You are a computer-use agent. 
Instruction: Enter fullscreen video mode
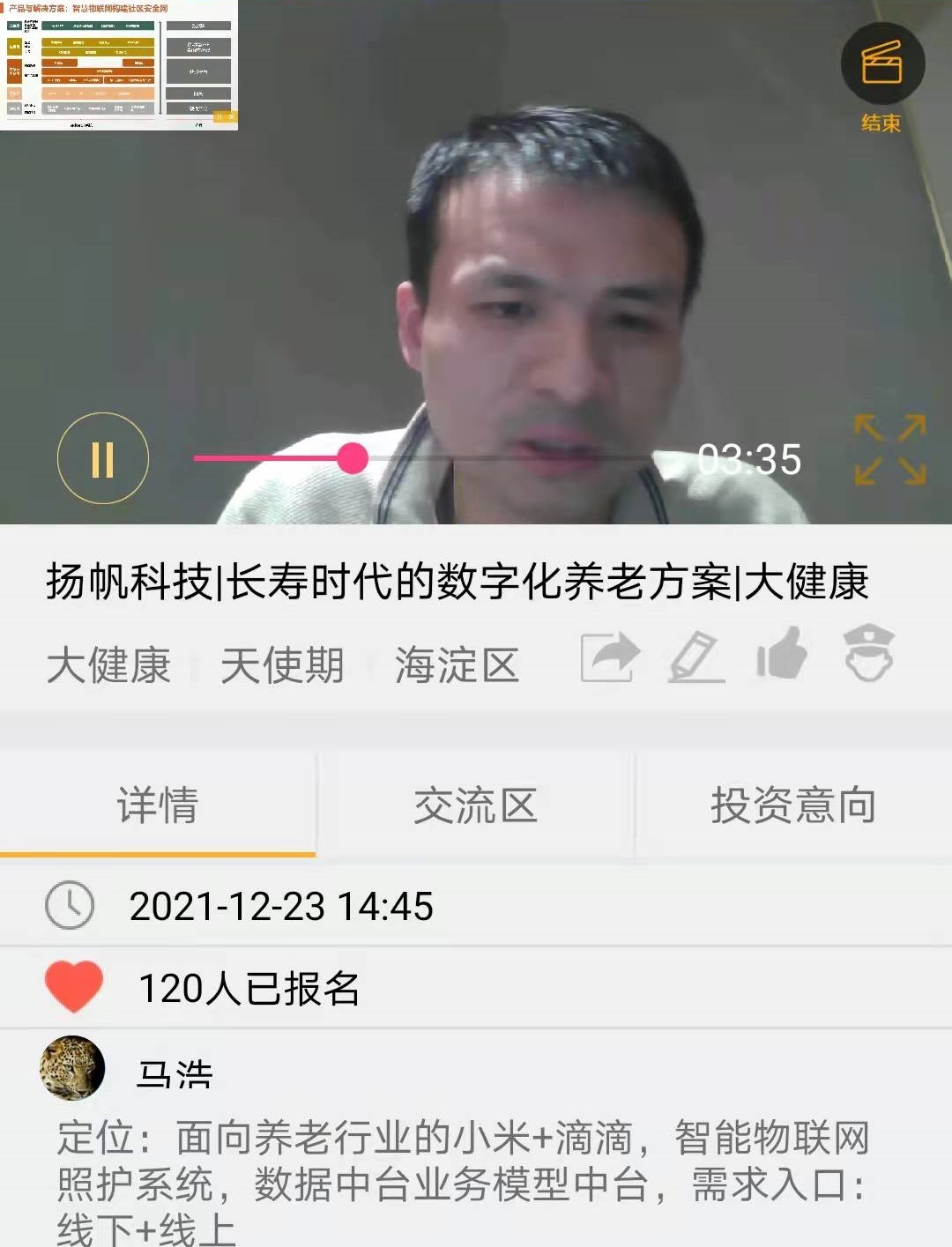(x=890, y=450)
